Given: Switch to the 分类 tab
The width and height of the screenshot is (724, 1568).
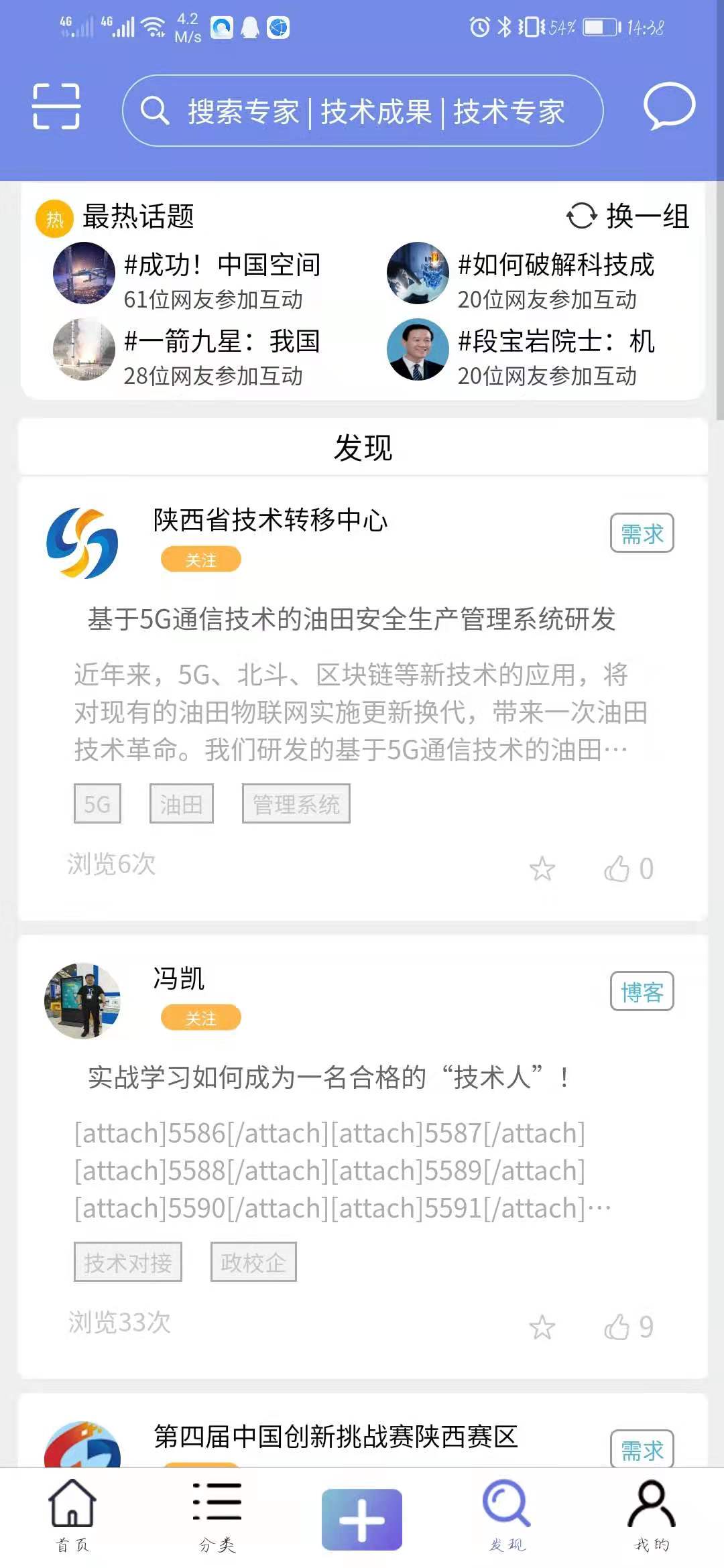Looking at the screenshot, I should click(217, 1514).
